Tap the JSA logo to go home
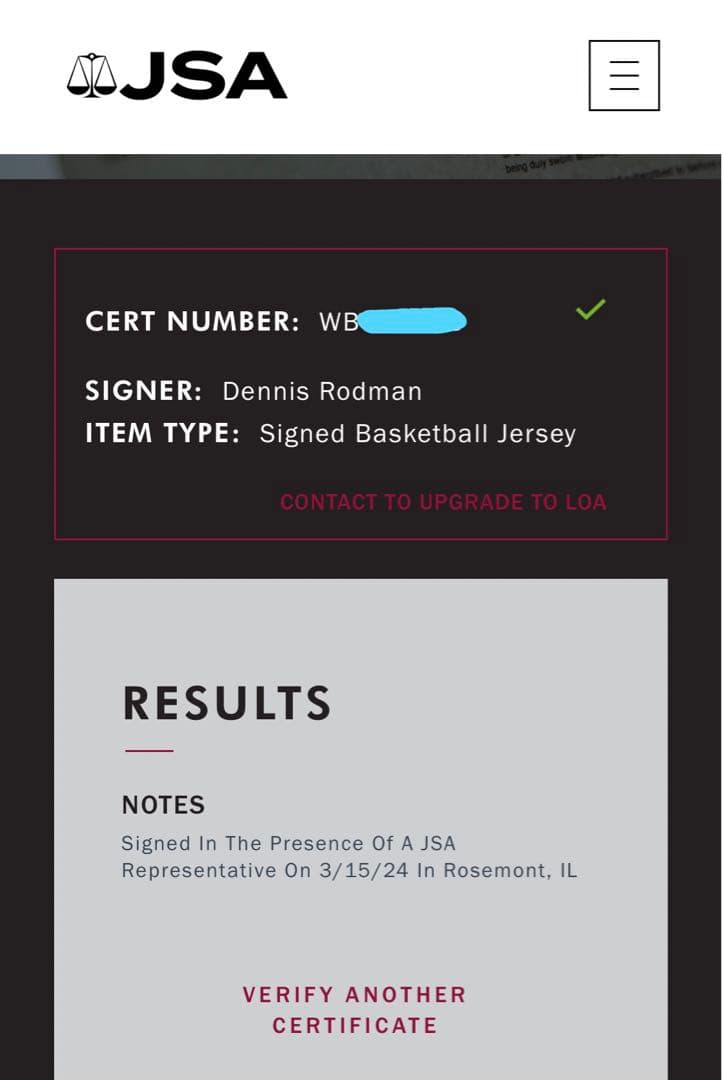 pyautogui.click(x=177, y=76)
